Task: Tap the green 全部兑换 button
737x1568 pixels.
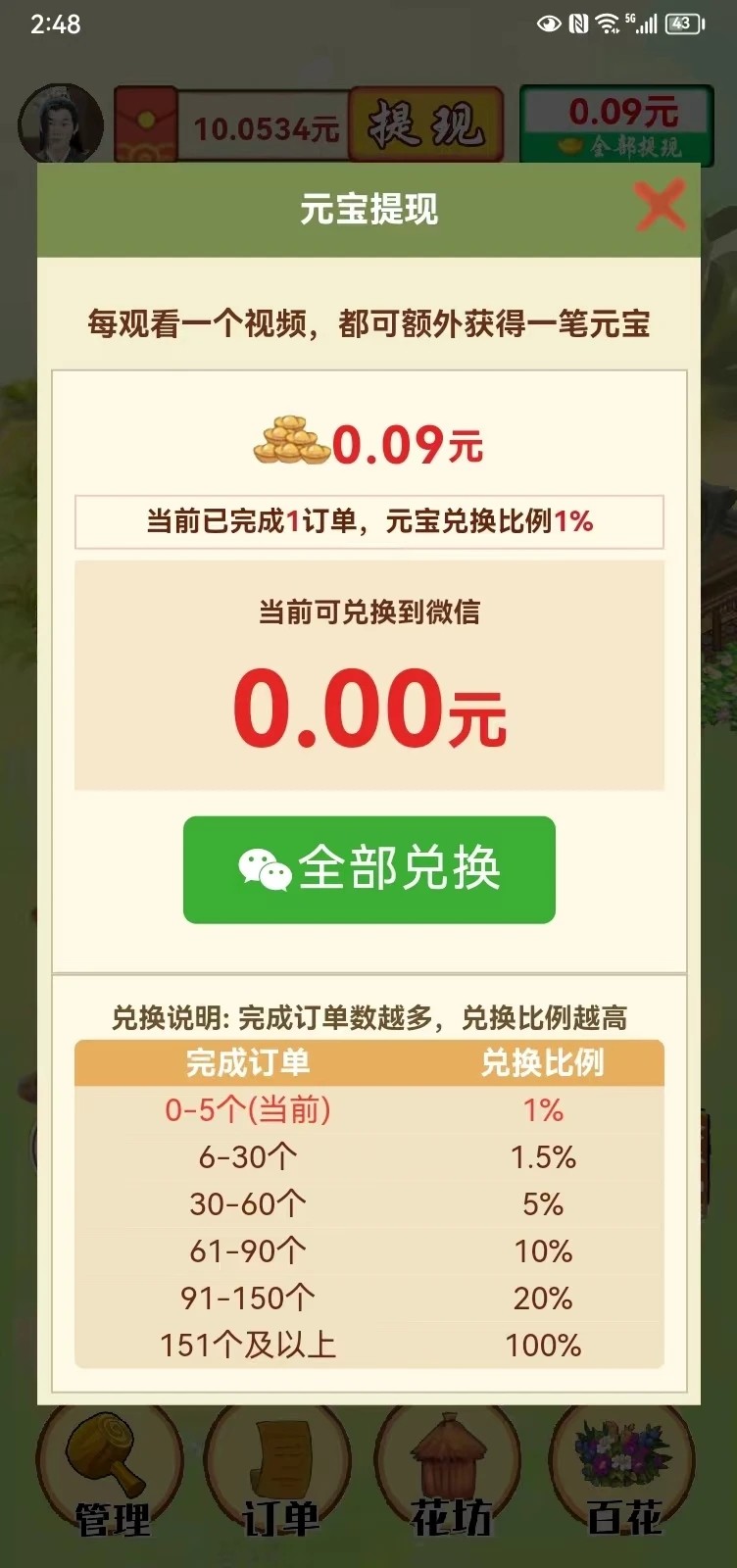Action: pos(368,869)
